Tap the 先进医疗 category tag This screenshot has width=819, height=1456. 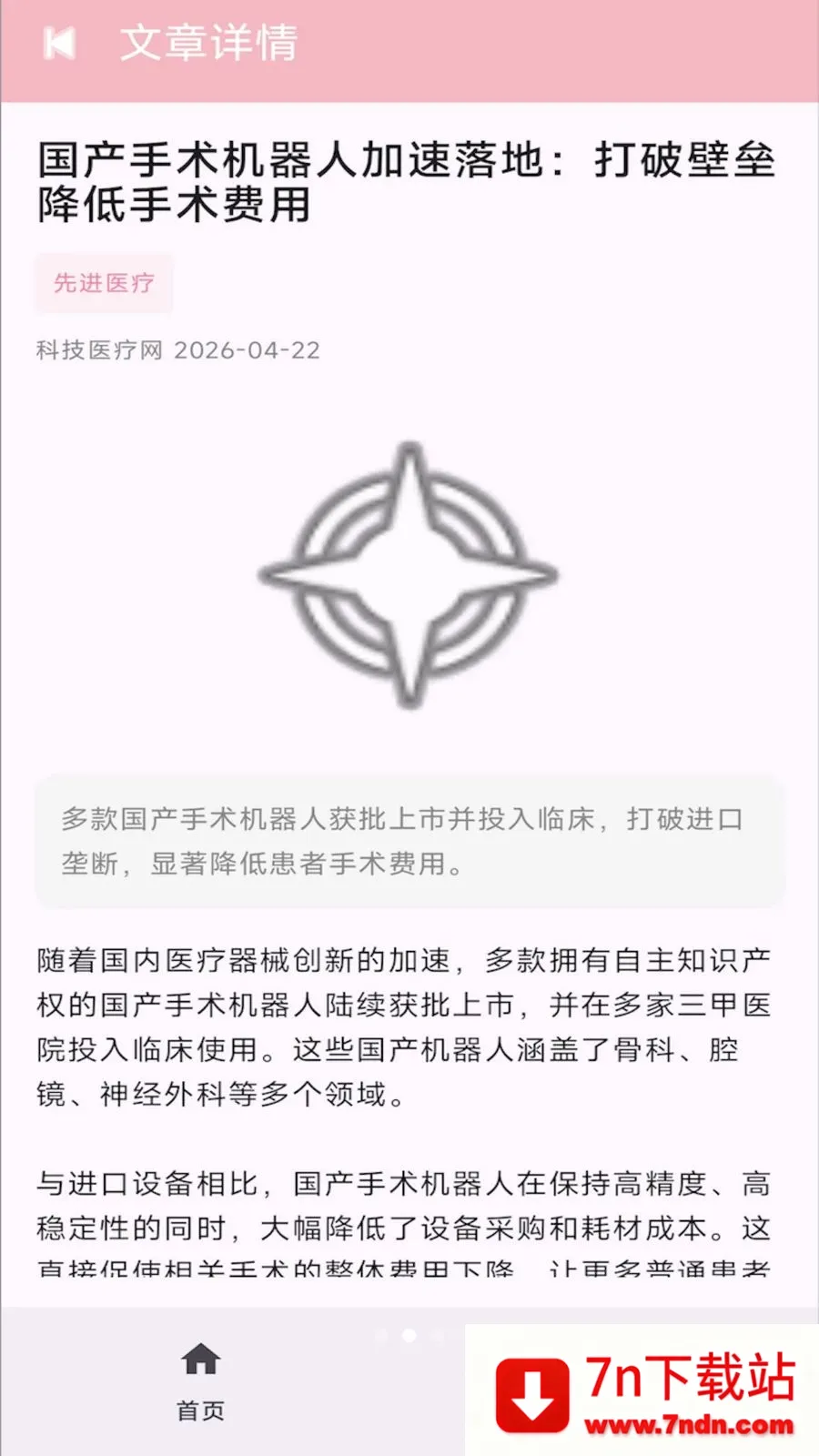pyautogui.click(x=104, y=283)
